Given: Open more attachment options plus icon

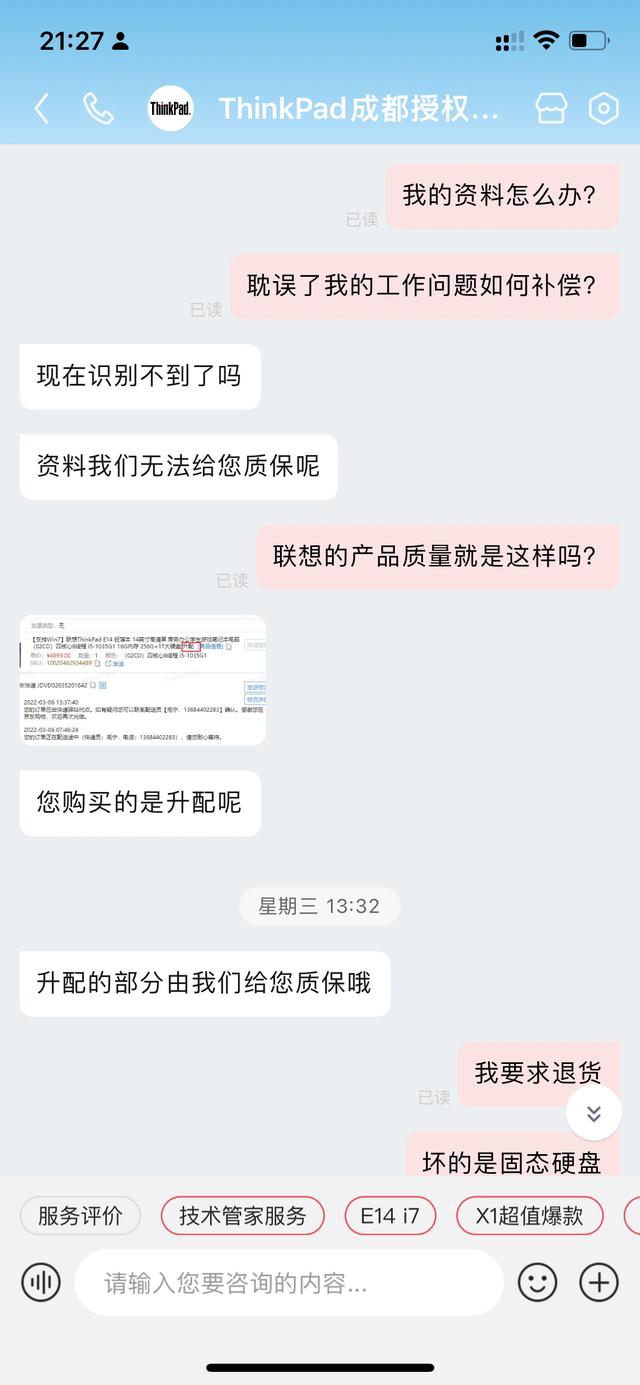Looking at the screenshot, I should pyautogui.click(x=599, y=1282).
